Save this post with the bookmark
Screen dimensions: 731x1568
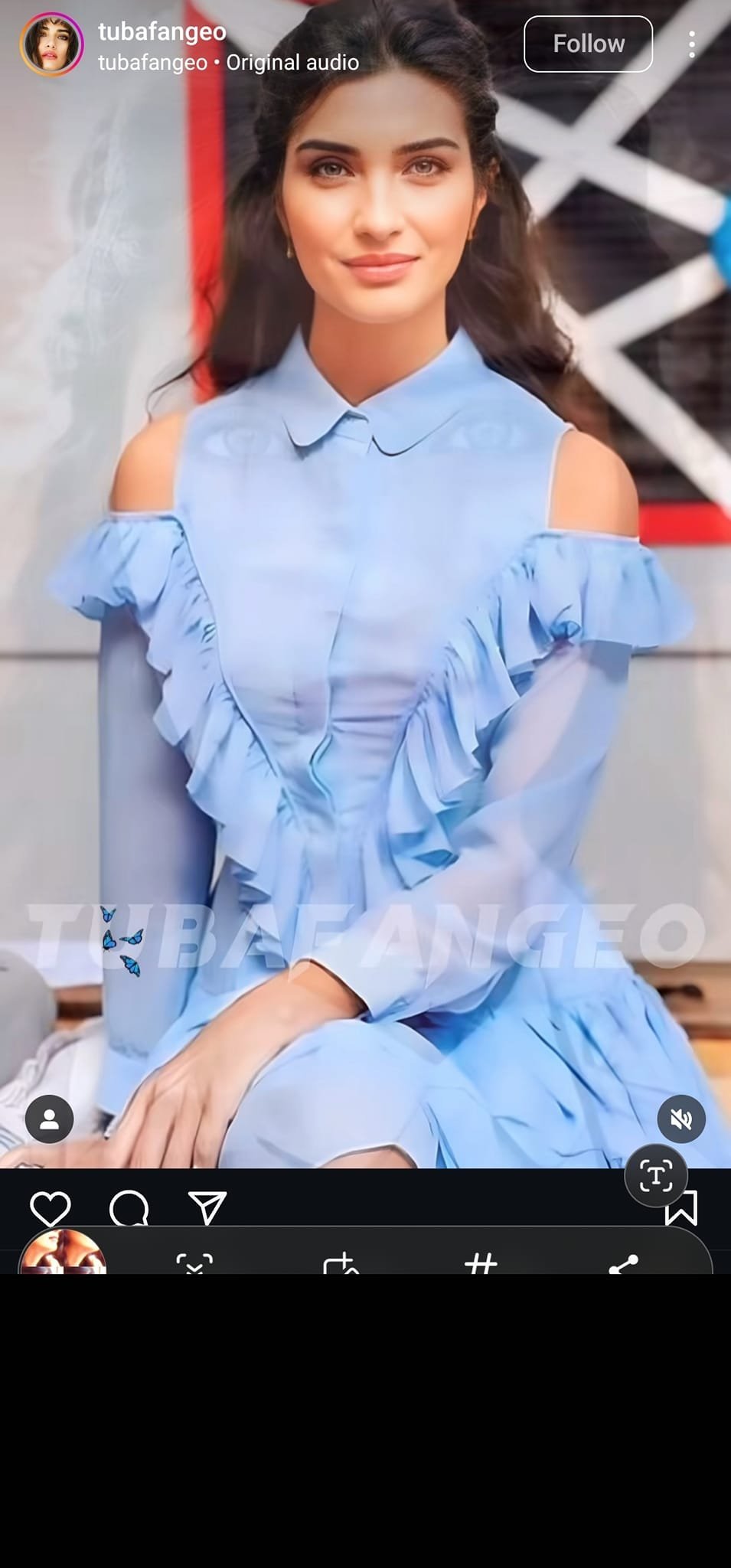(x=680, y=1210)
